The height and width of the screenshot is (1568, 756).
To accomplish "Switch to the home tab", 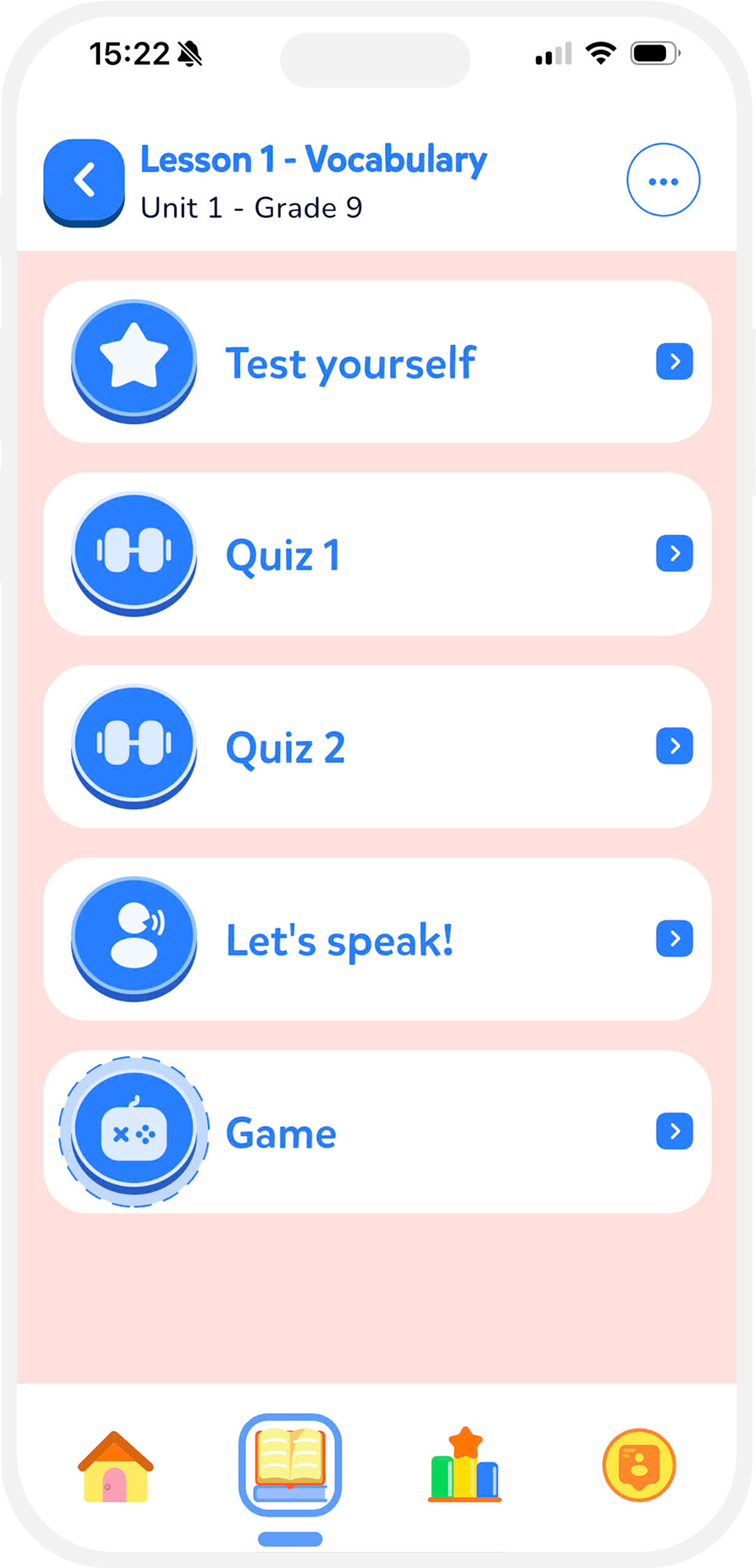I will click(x=116, y=1467).
